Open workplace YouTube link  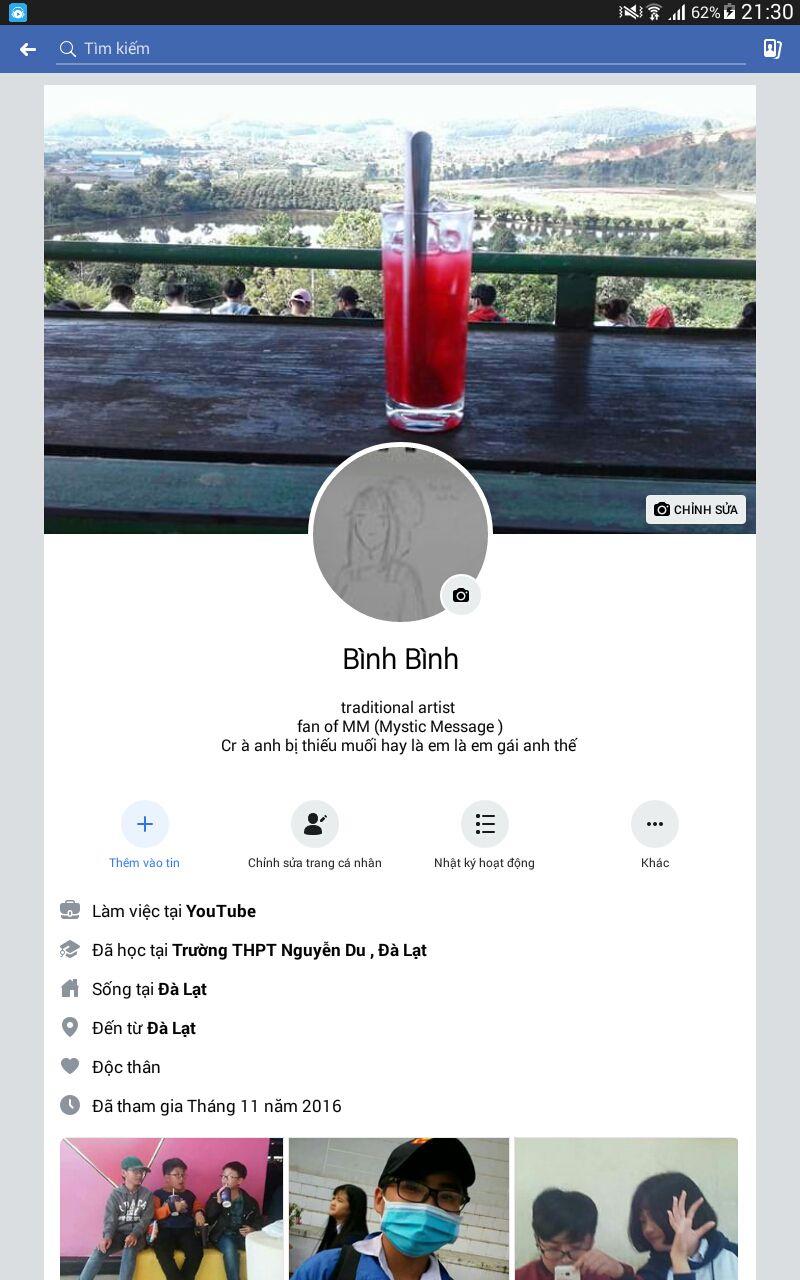[x=221, y=911]
